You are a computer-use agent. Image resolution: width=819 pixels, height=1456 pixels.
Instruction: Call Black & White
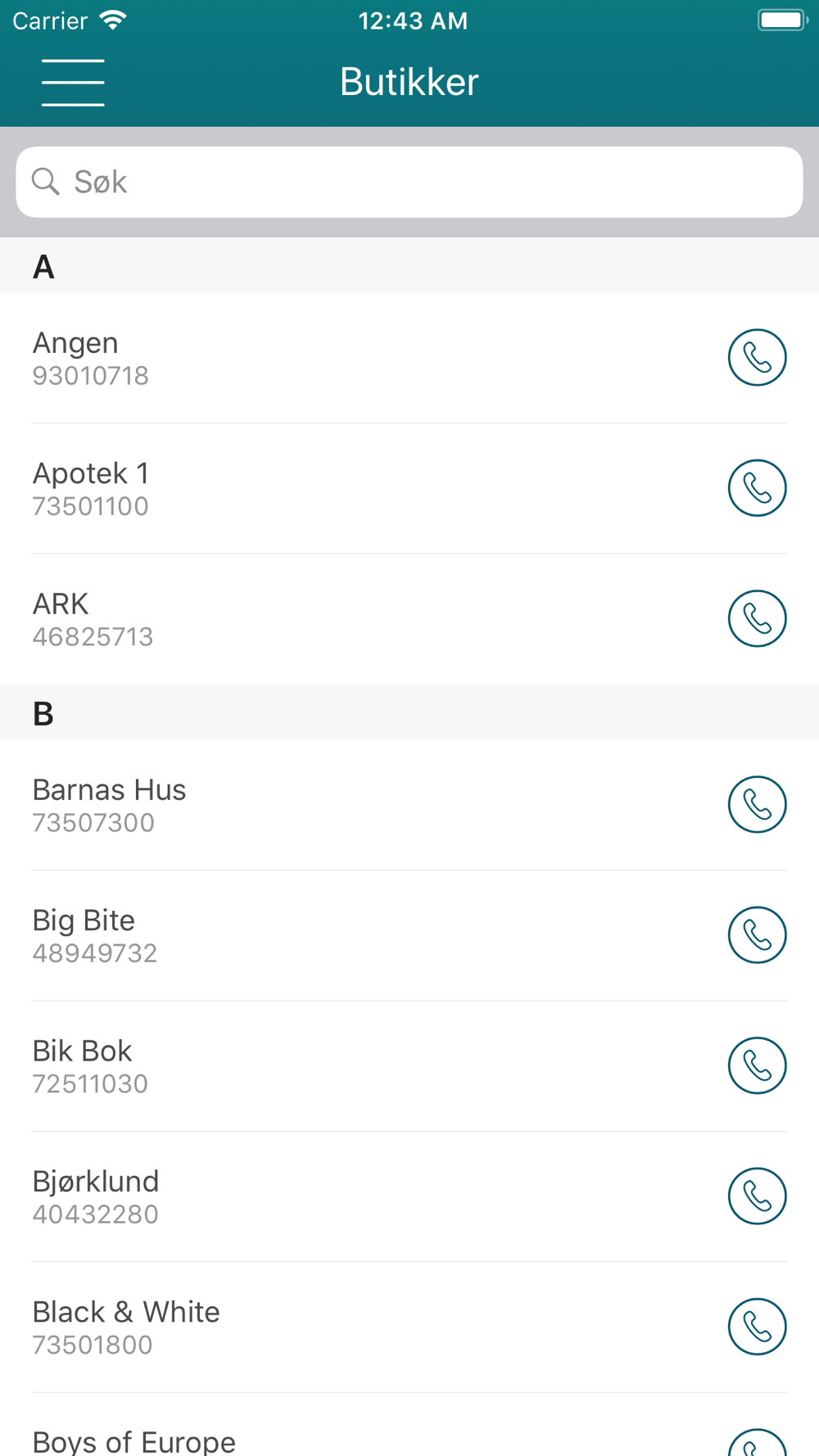(x=757, y=1327)
